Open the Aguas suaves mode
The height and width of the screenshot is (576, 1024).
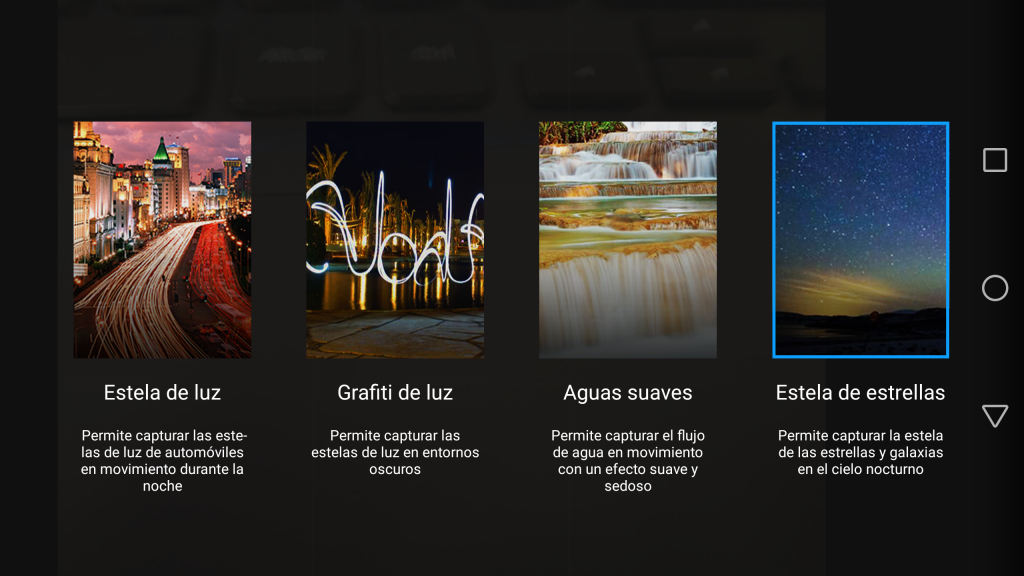coord(628,240)
